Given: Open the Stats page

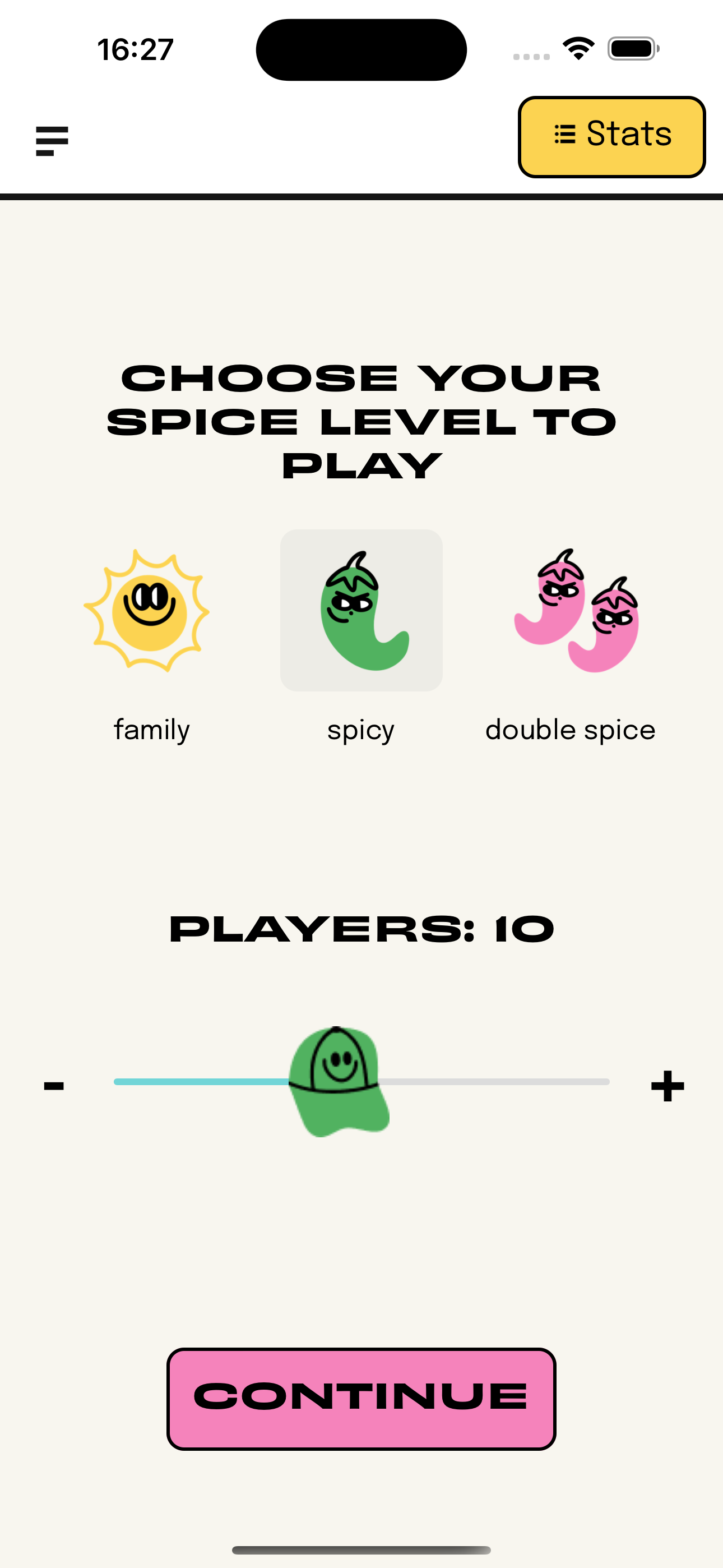Looking at the screenshot, I should 611,137.
